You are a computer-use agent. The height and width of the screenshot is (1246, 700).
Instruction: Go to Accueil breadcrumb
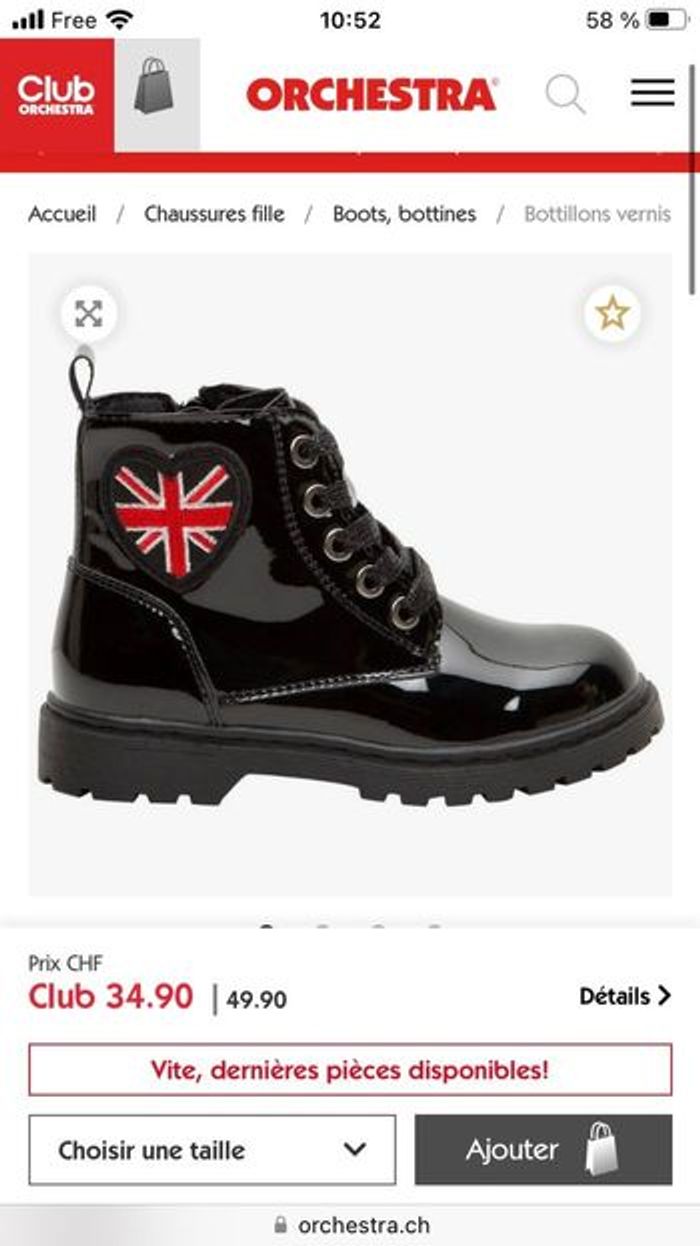(62, 213)
